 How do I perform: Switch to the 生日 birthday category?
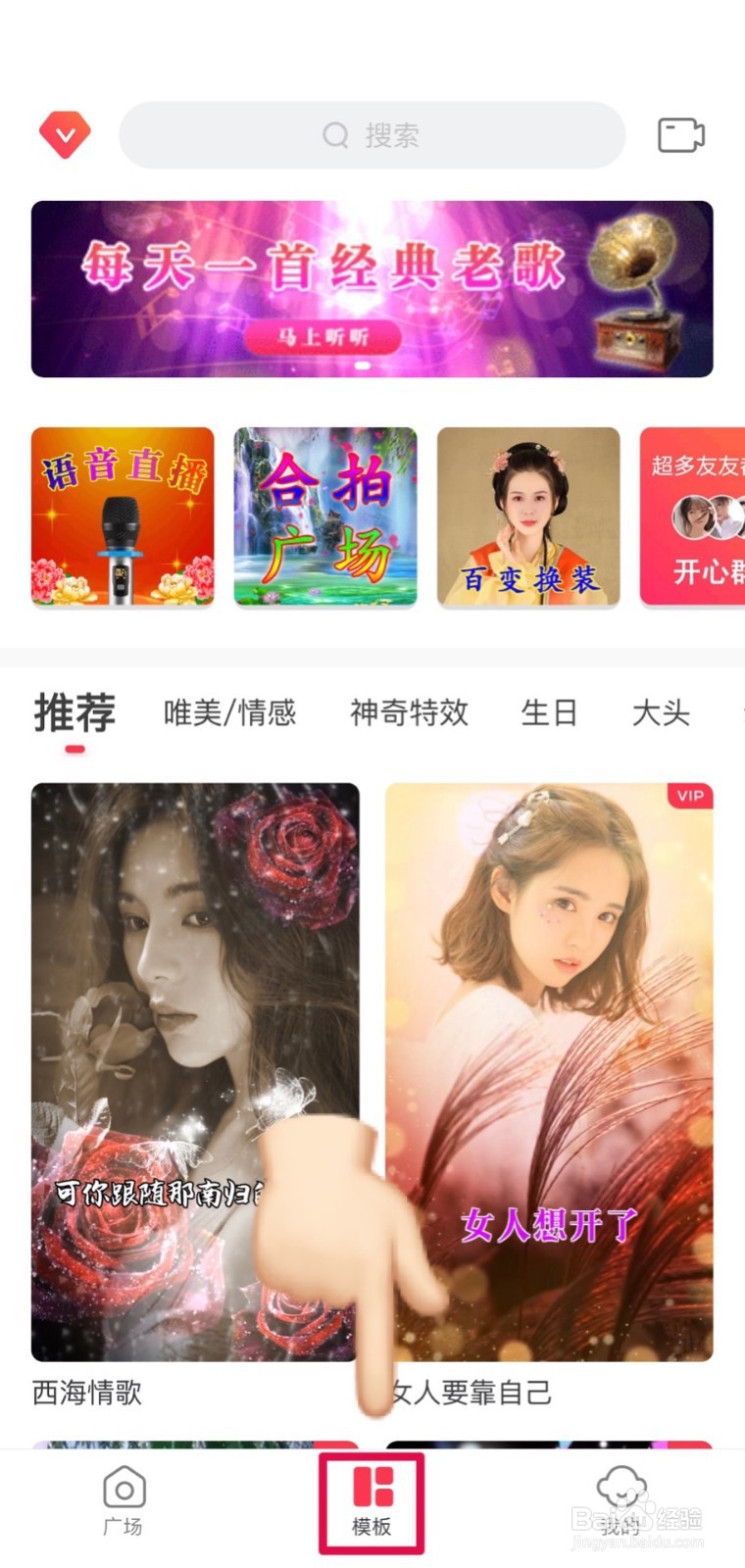550,713
